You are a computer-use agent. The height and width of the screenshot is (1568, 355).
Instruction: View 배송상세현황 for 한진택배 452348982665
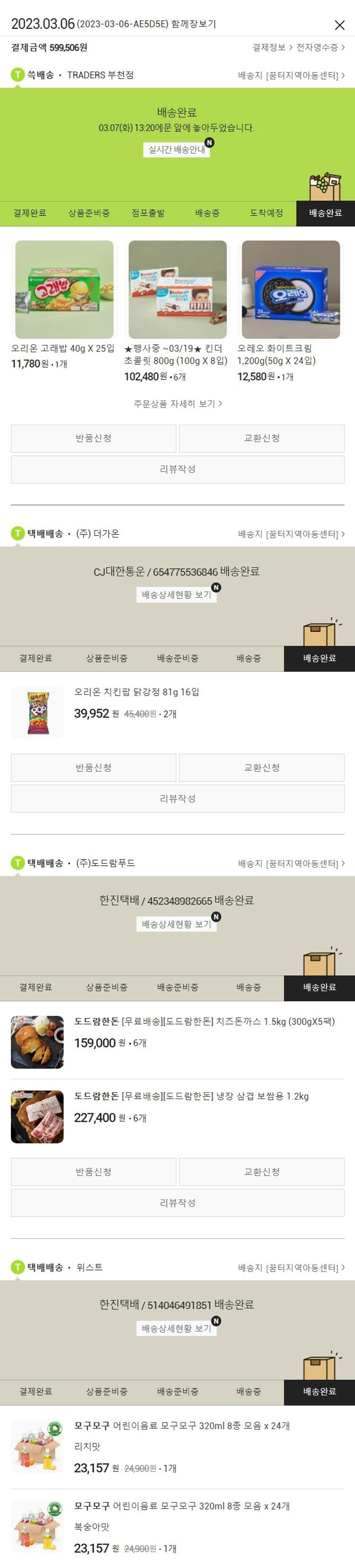(x=176, y=924)
